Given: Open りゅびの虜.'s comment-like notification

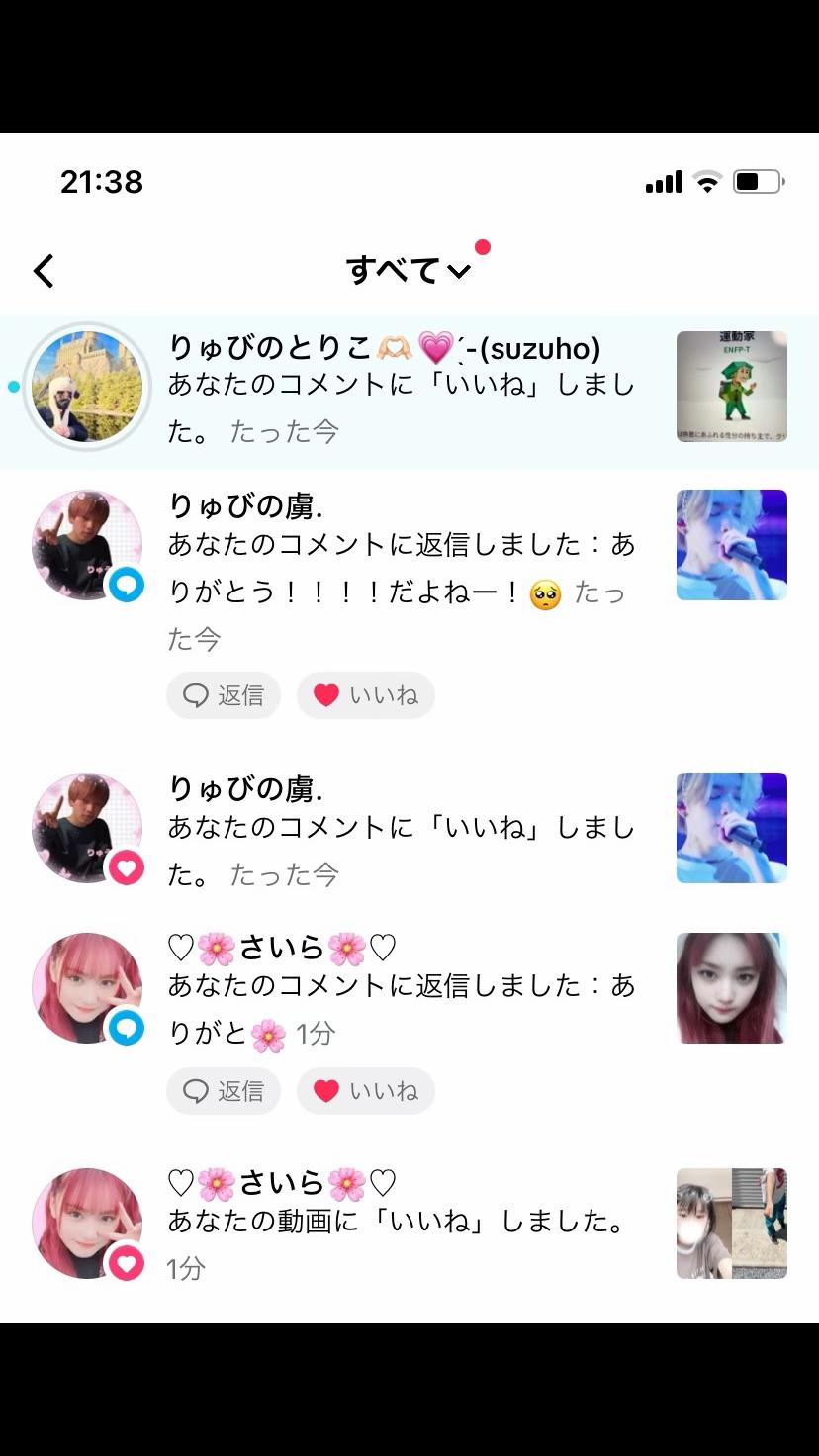Looking at the screenshot, I should click(401, 829).
